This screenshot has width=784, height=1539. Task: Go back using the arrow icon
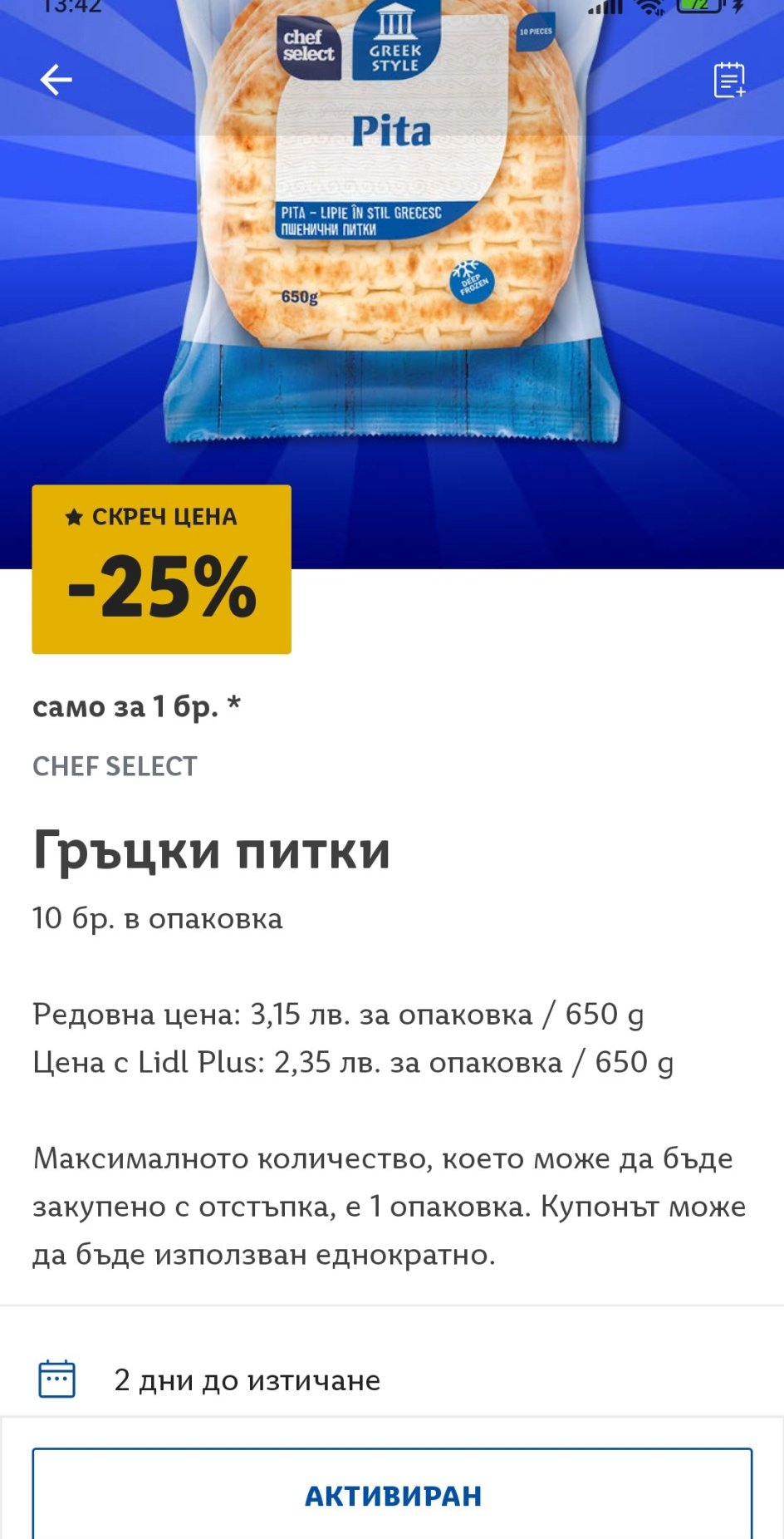pyautogui.click(x=56, y=81)
